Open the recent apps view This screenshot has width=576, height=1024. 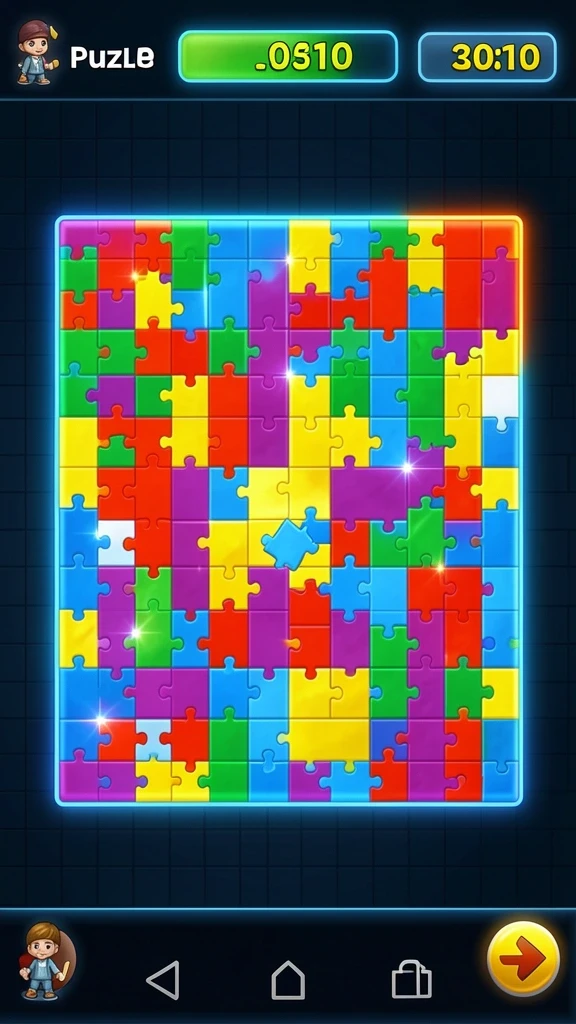pyautogui.click(x=411, y=980)
